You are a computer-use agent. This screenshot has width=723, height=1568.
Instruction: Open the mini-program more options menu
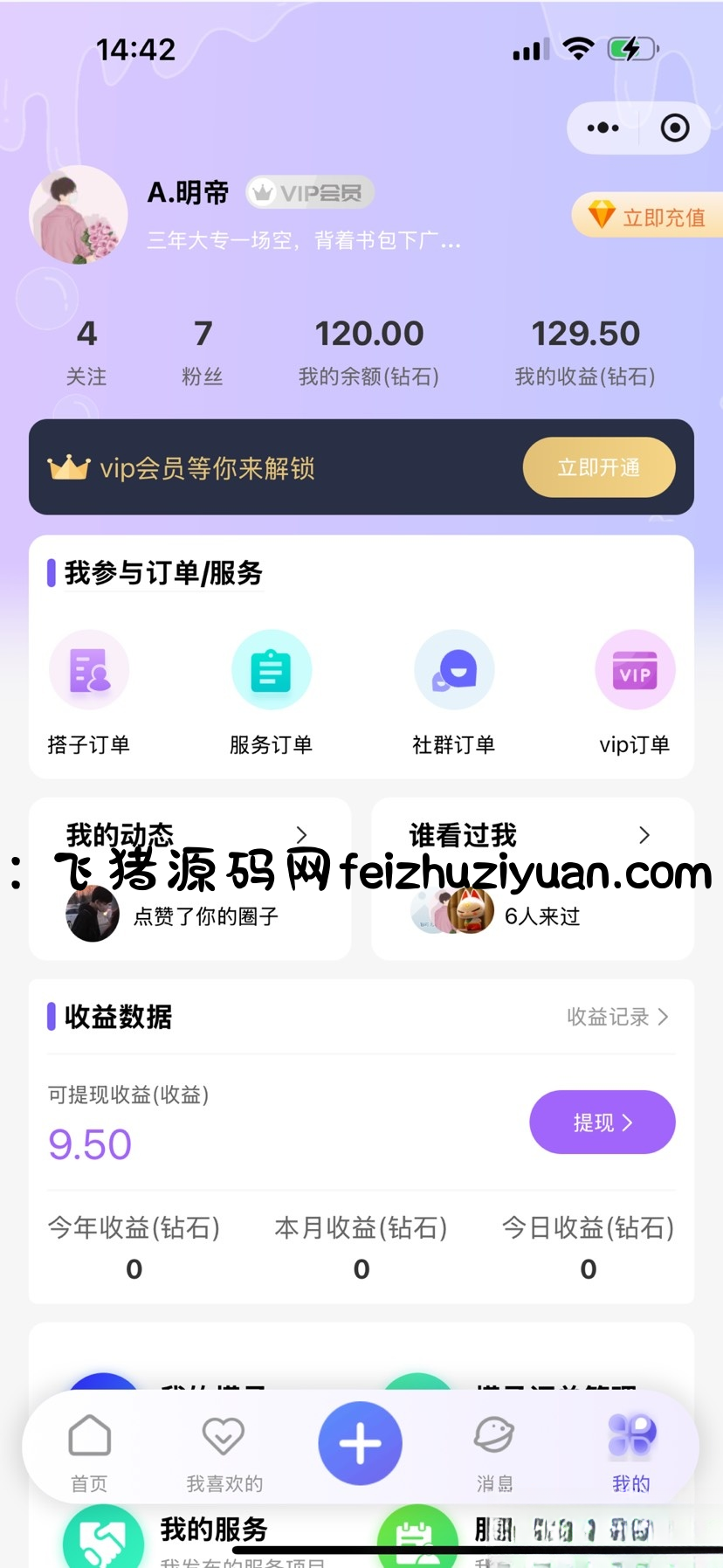click(x=602, y=128)
